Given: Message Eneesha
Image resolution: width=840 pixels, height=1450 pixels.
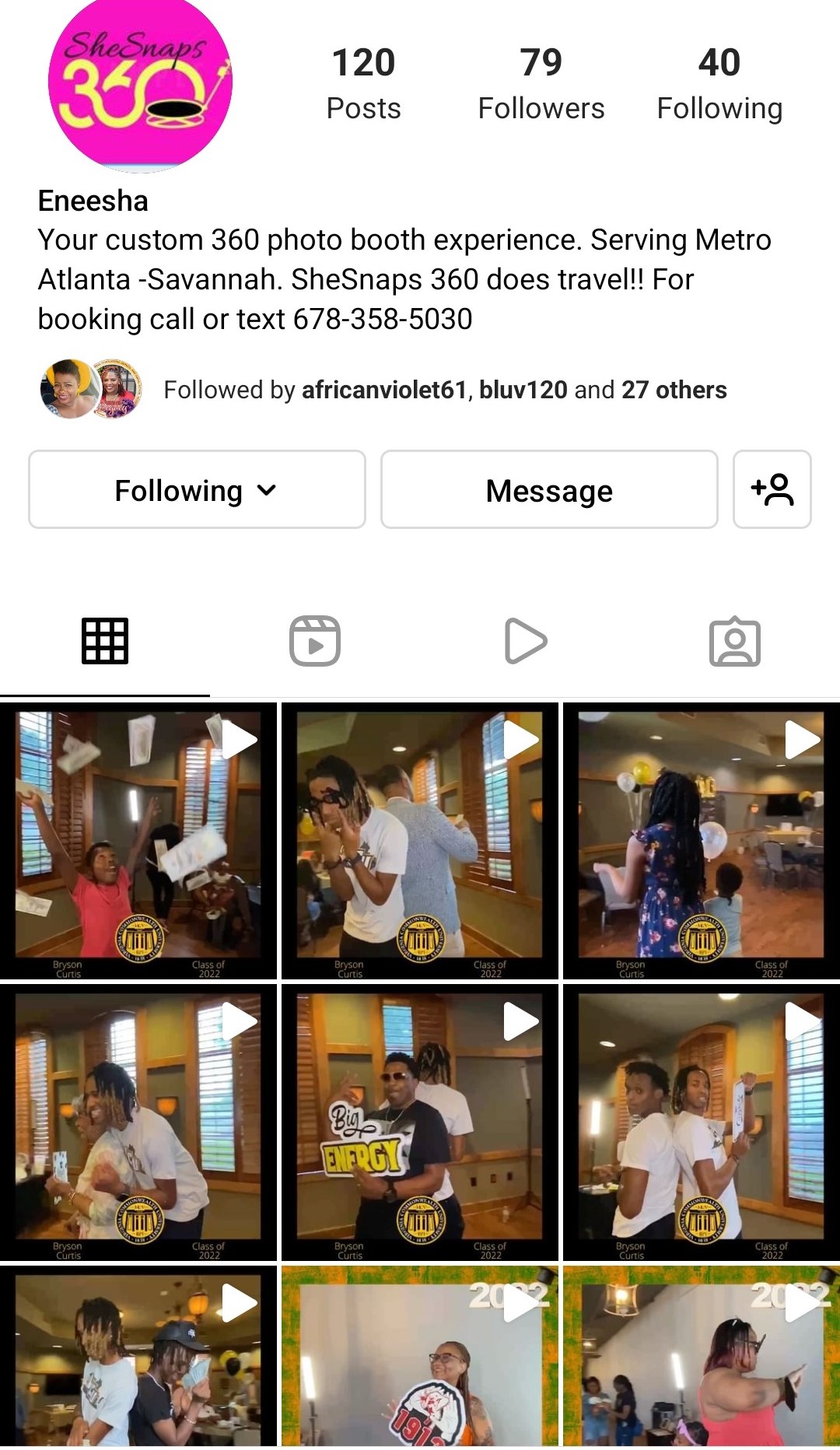Looking at the screenshot, I should (549, 490).
